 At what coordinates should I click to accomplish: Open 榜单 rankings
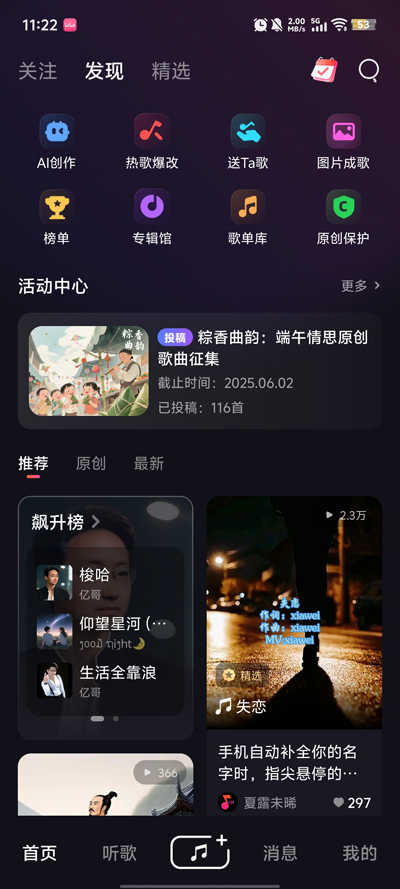click(x=56, y=218)
